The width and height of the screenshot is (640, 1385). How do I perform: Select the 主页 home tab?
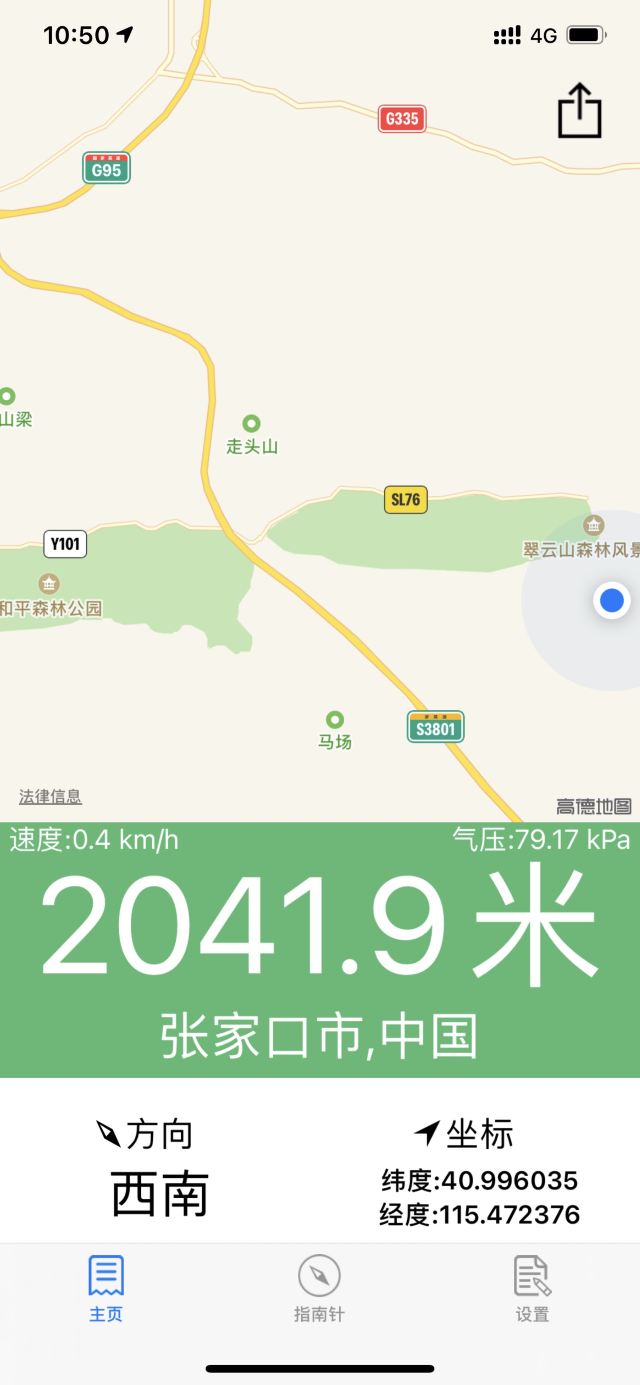point(106,1288)
